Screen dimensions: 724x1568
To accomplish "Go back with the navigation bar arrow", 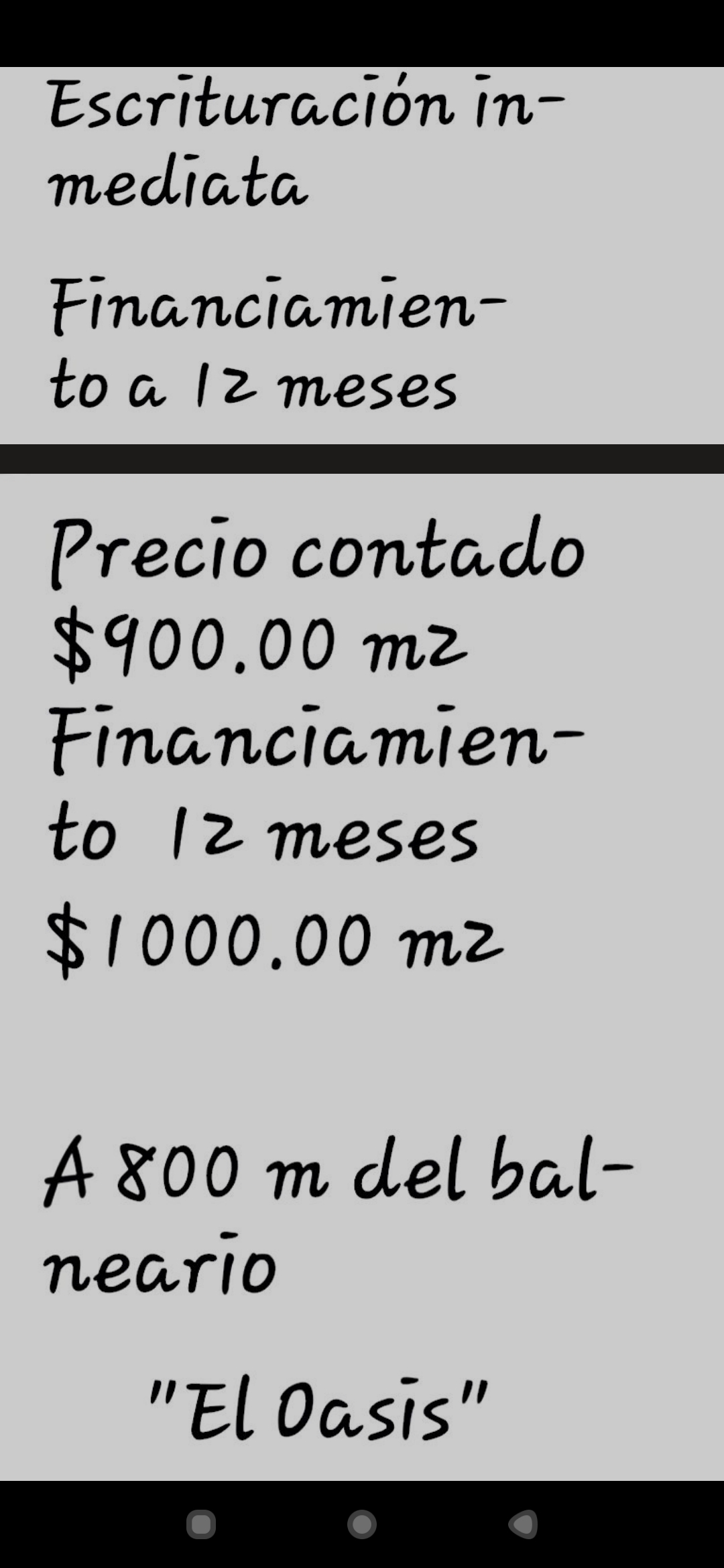I will point(523,1524).
